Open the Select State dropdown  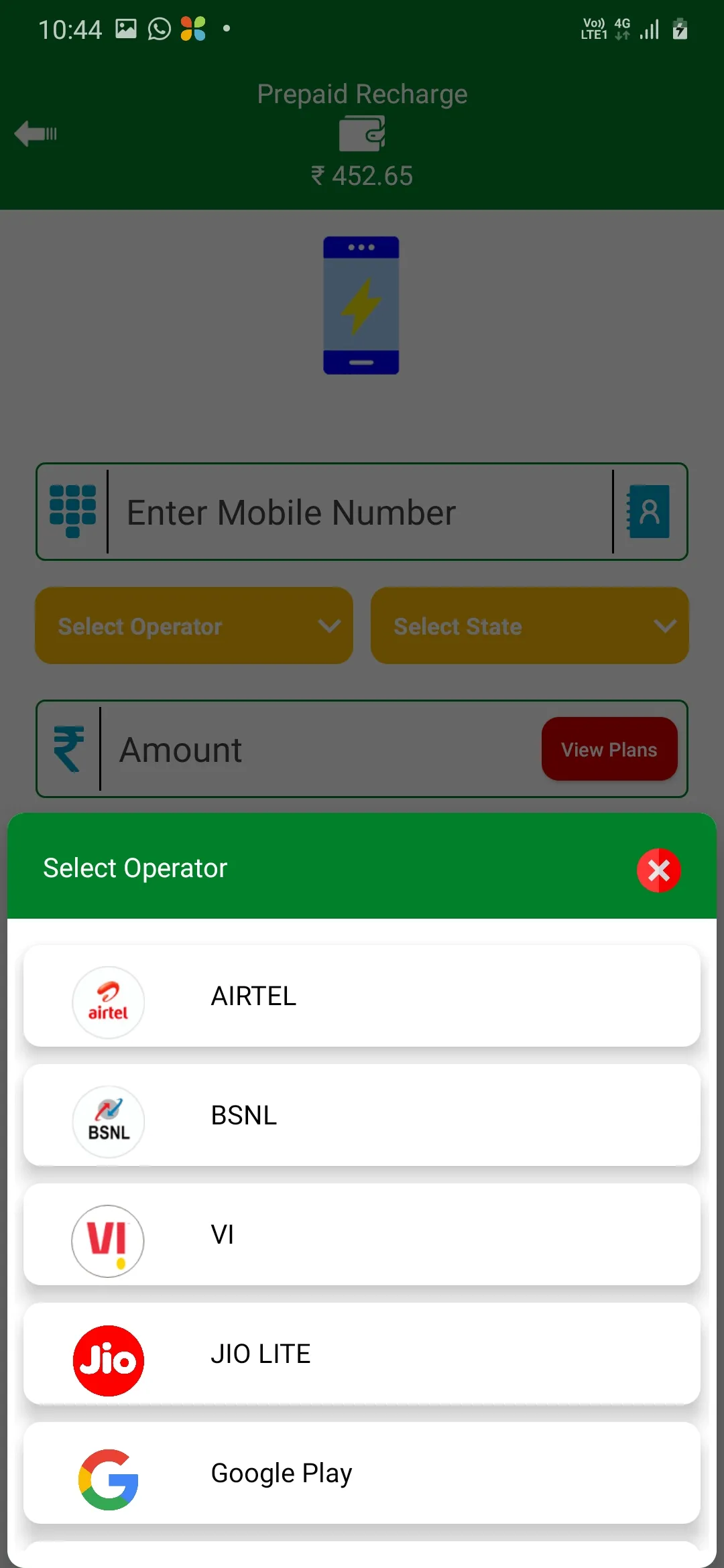tap(530, 625)
